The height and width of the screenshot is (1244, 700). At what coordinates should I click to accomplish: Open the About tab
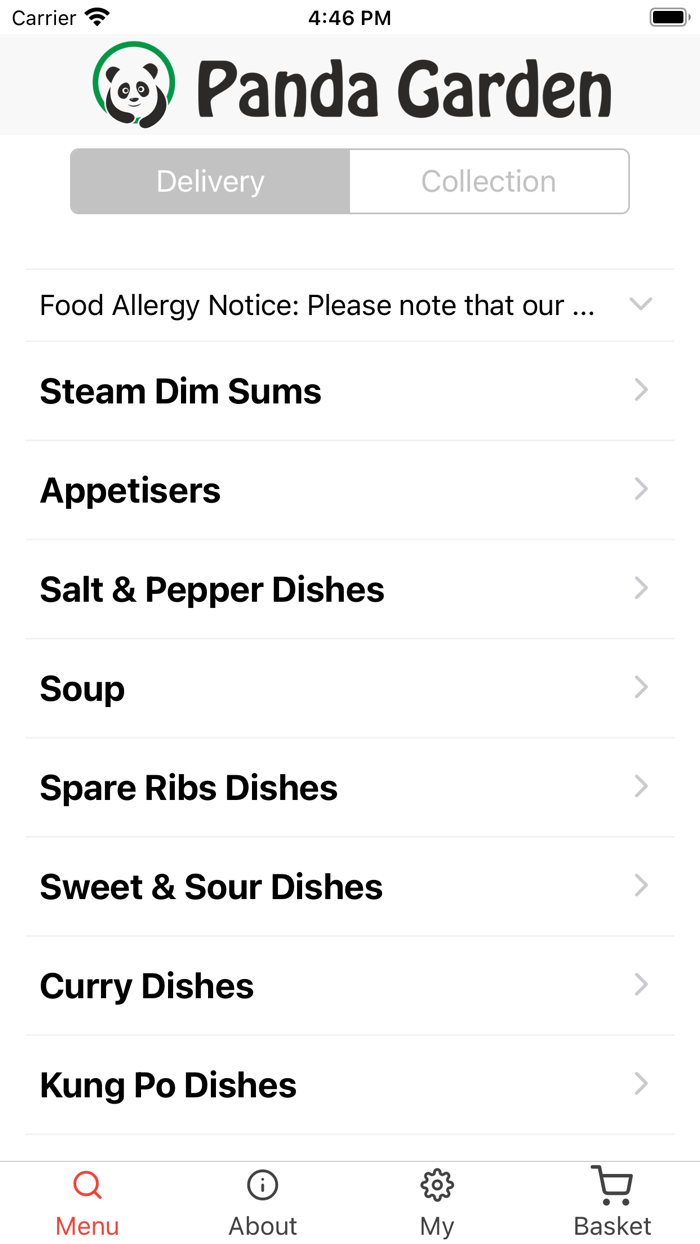[x=262, y=1203]
